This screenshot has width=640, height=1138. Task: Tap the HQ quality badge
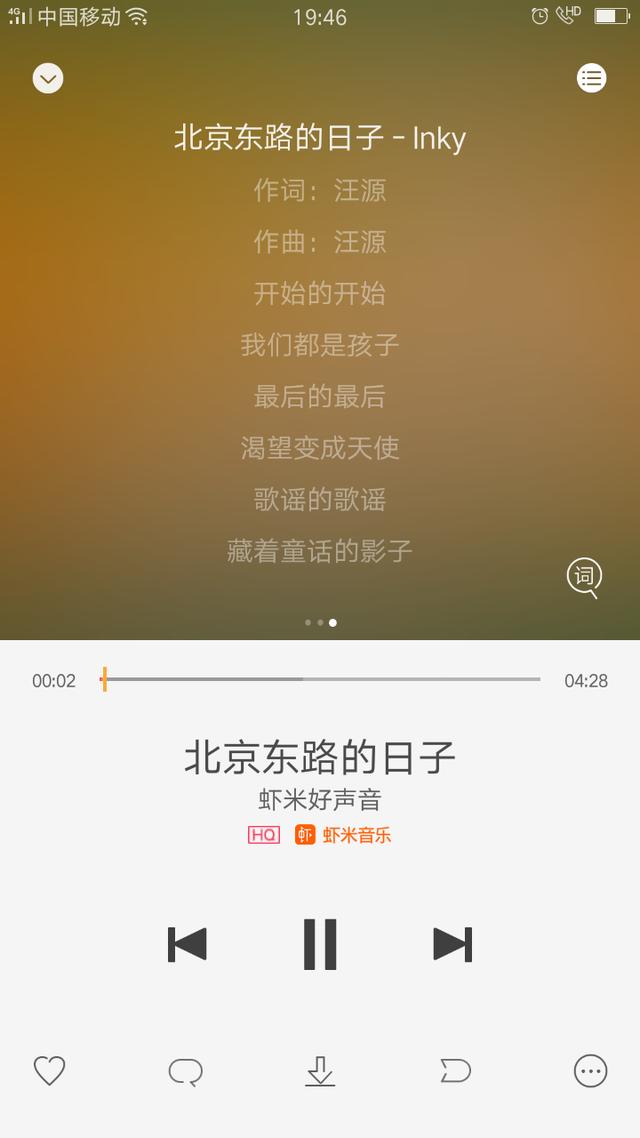(263, 835)
